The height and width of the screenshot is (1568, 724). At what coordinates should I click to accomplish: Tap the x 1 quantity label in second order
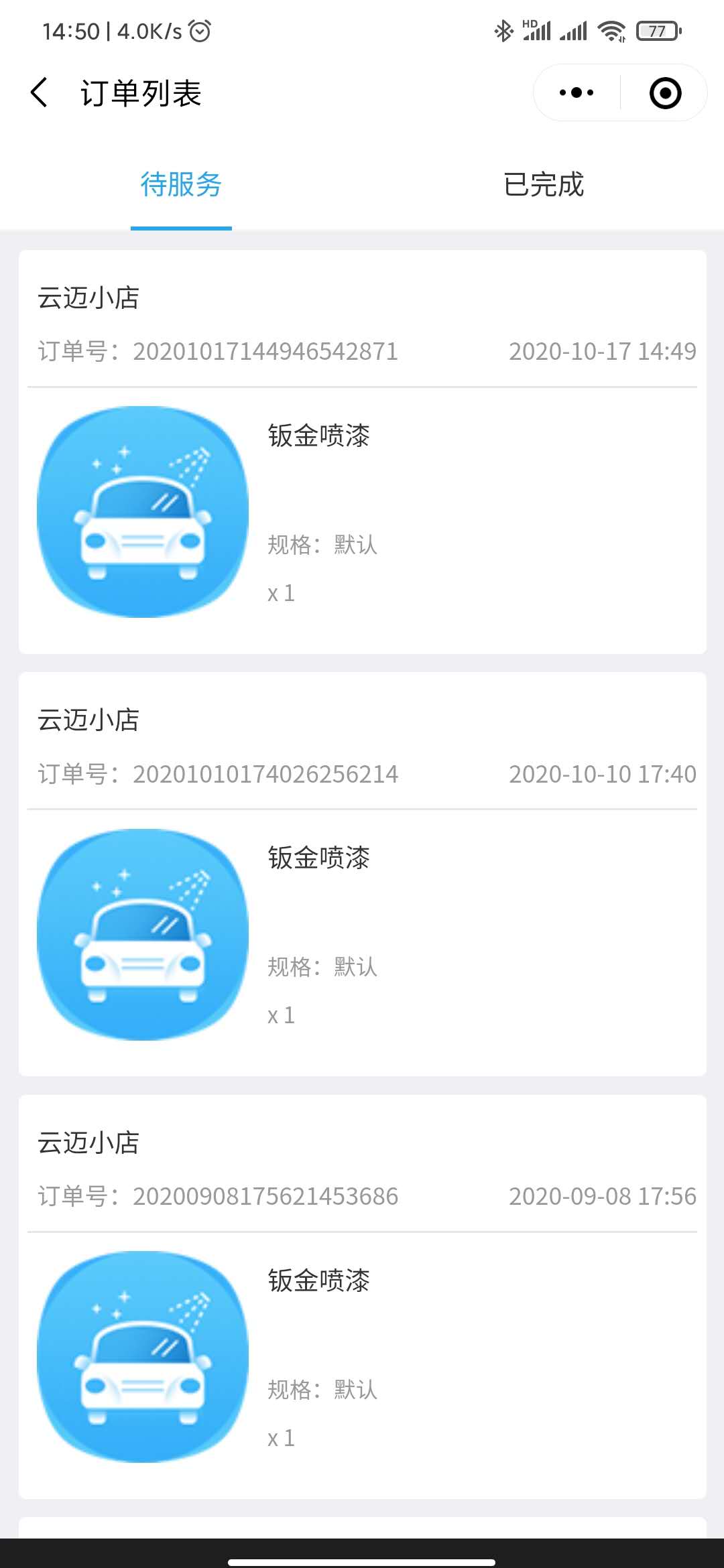click(280, 1015)
